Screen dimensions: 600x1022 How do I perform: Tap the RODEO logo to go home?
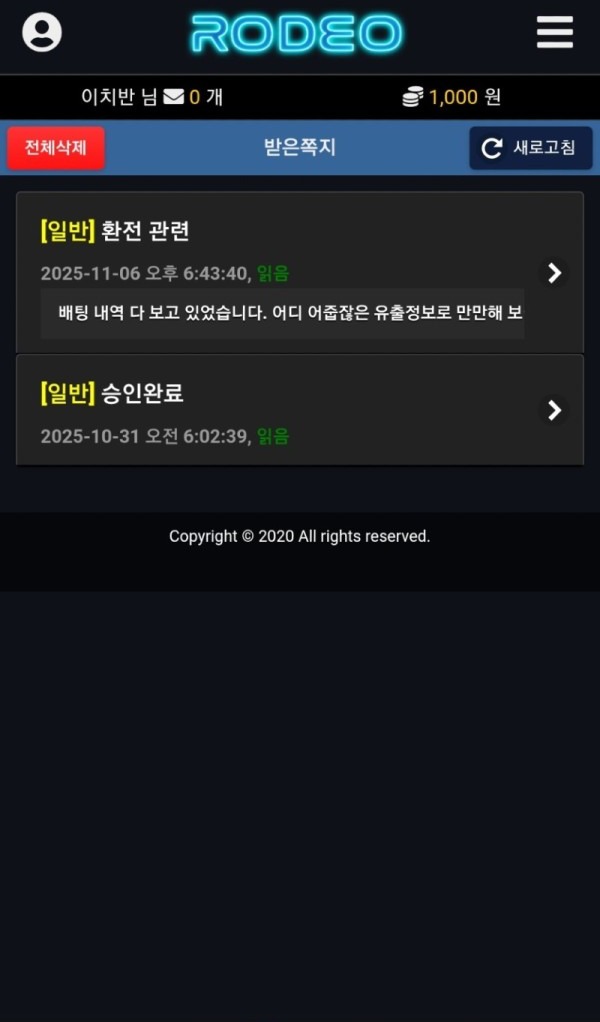[297, 34]
